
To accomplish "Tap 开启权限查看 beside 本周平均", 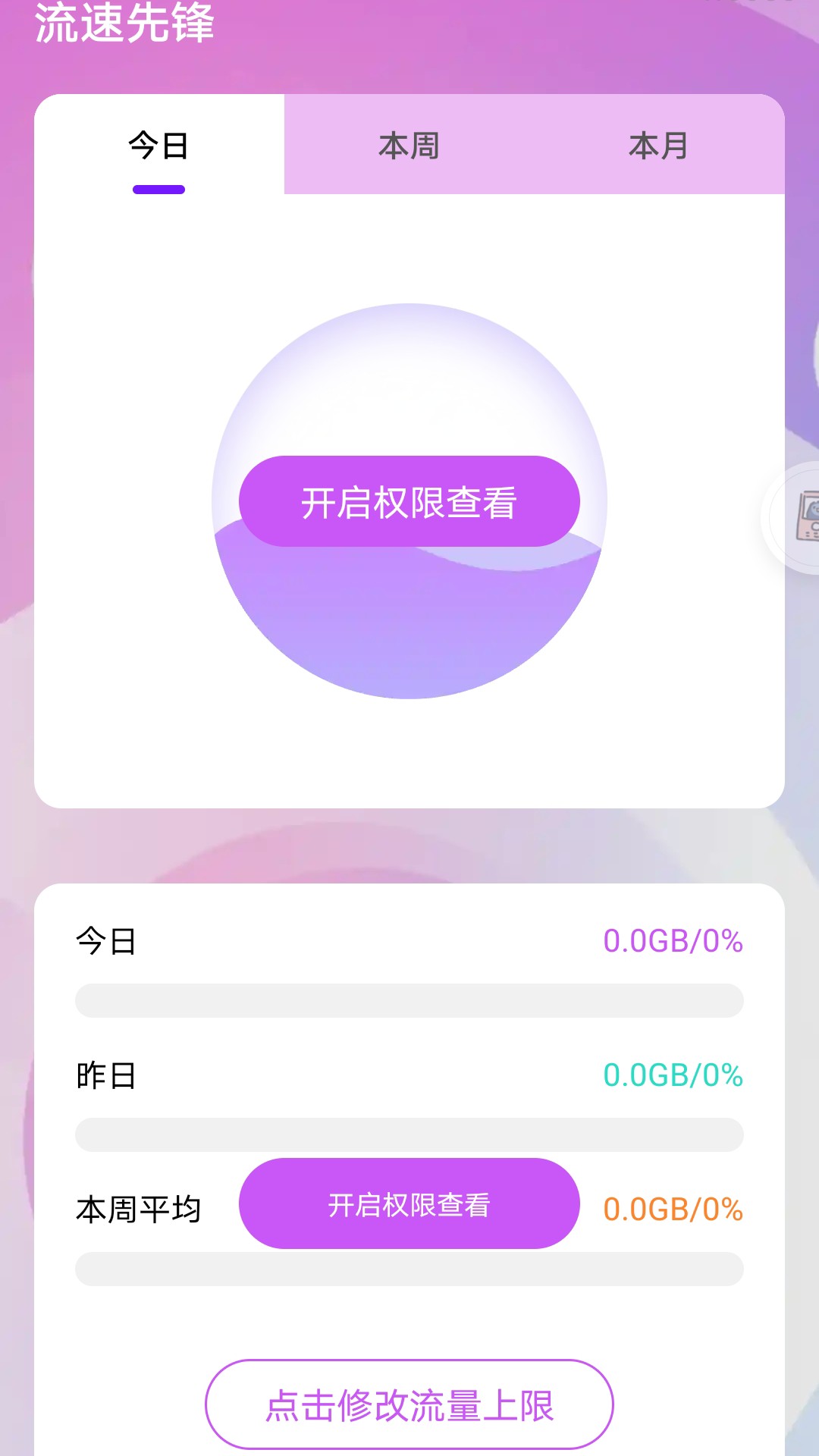I will (x=409, y=1204).
